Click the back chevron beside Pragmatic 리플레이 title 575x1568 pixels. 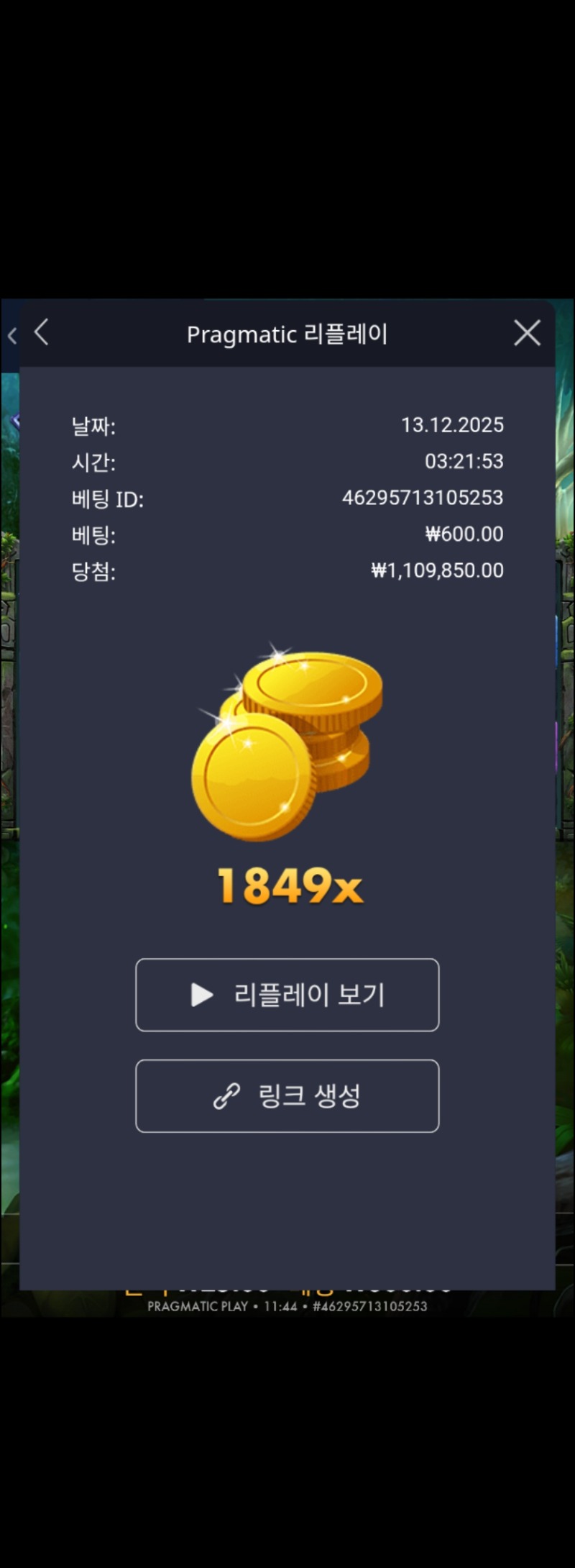tap(41, 332)
